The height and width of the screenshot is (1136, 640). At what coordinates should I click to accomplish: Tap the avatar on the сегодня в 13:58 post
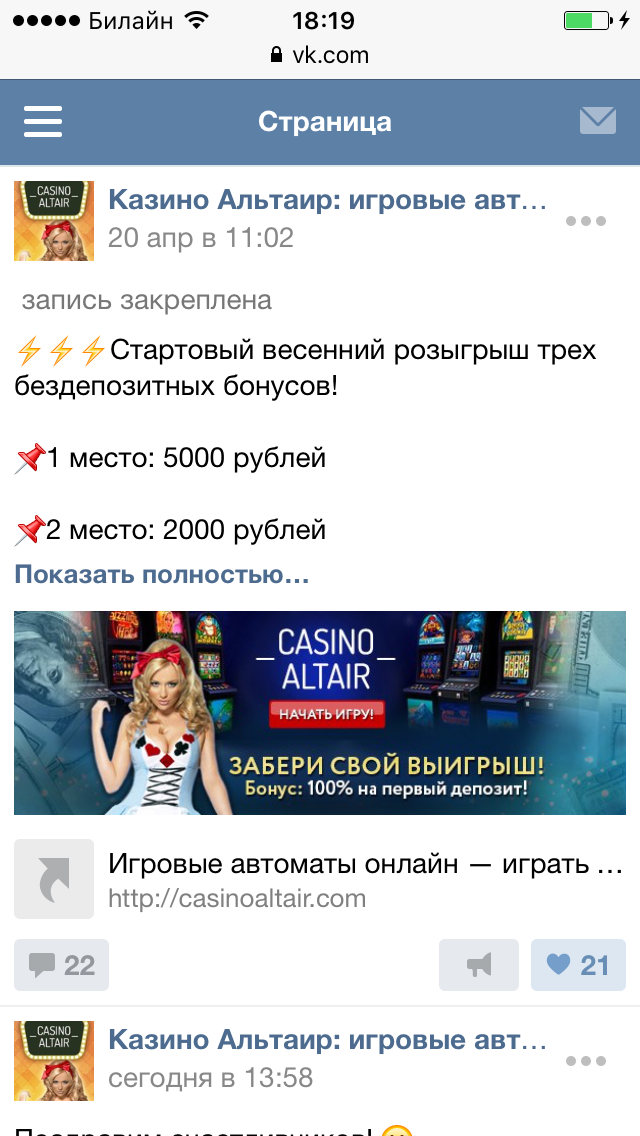coord(54,1060)
